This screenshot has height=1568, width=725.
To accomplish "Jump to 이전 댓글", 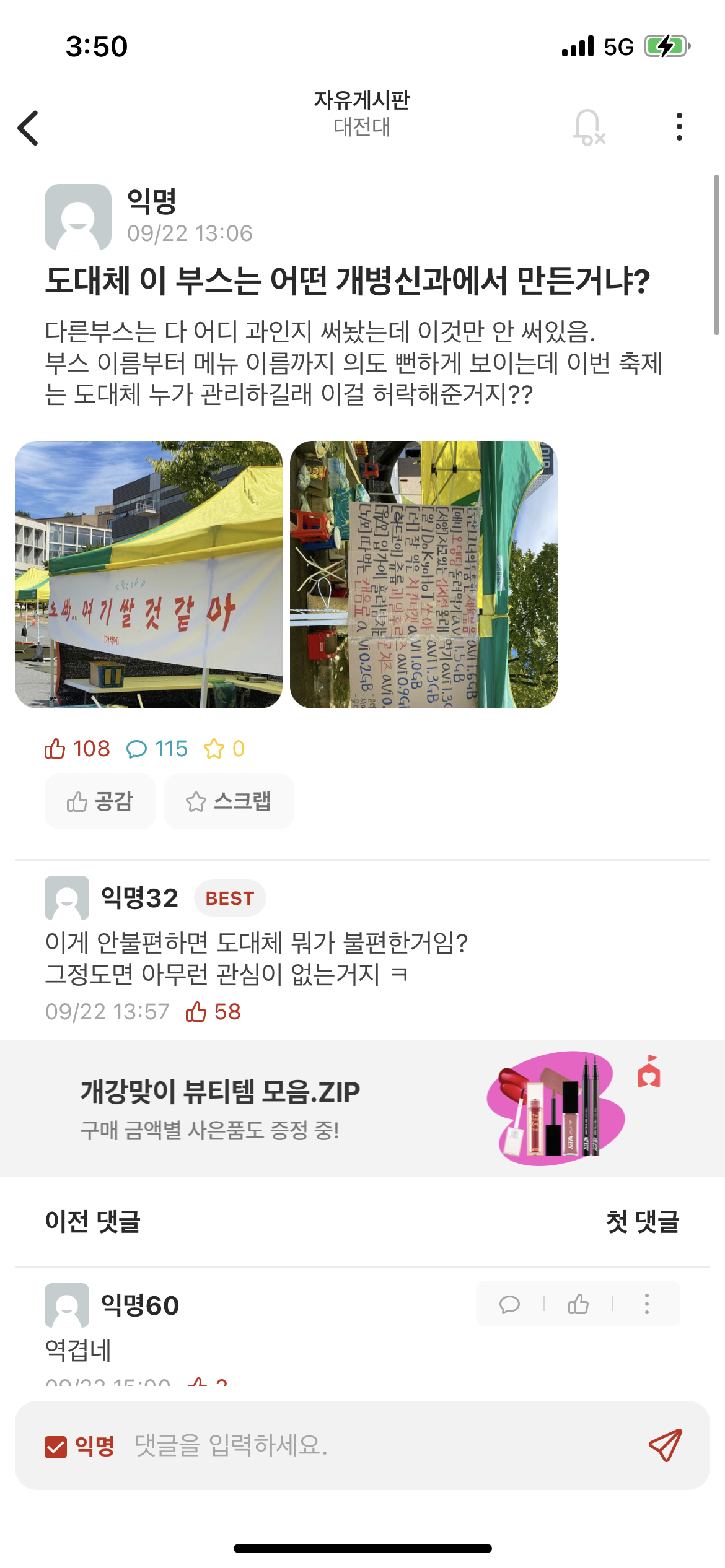I will (93, 1221).
